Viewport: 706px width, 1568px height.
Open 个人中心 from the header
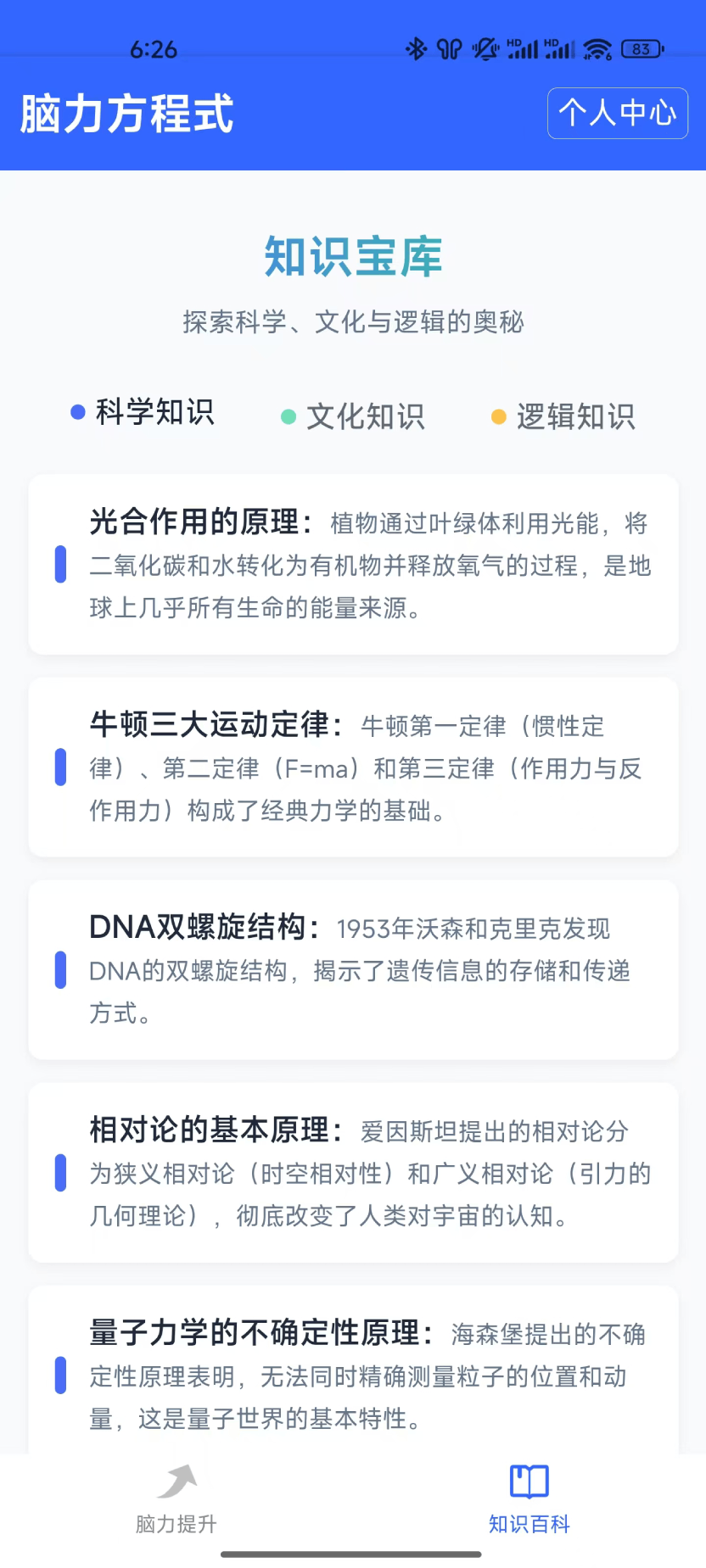(617, 113)
